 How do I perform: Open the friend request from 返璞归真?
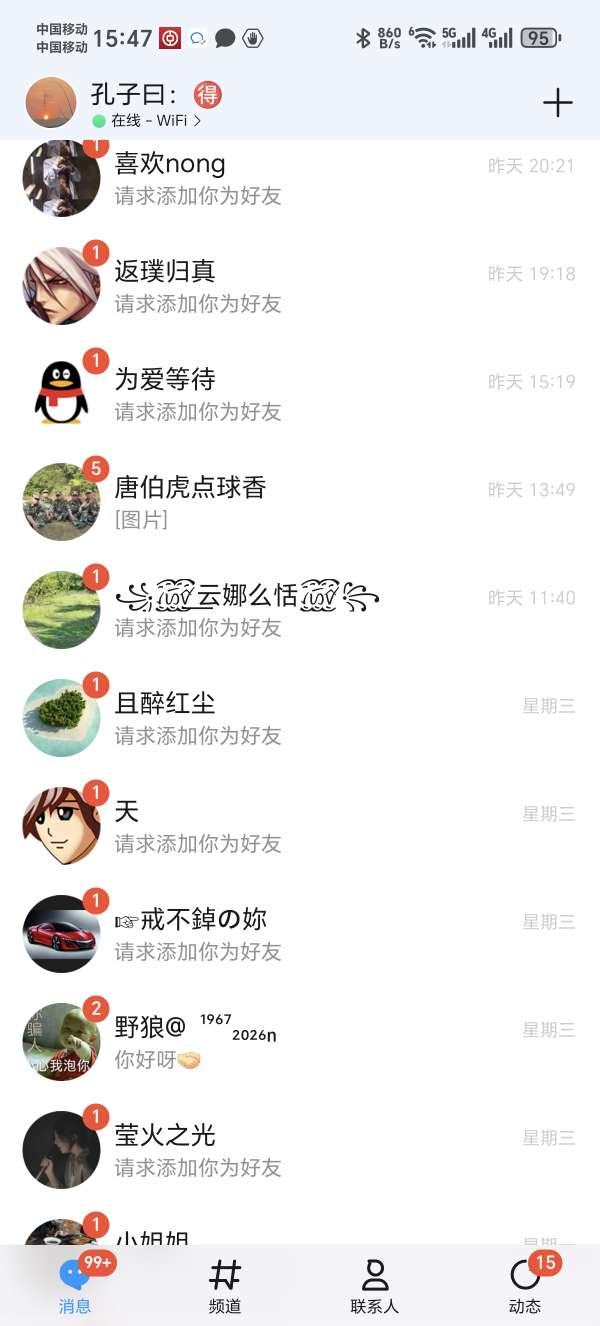pyautogui.click(x=300, y=286)
